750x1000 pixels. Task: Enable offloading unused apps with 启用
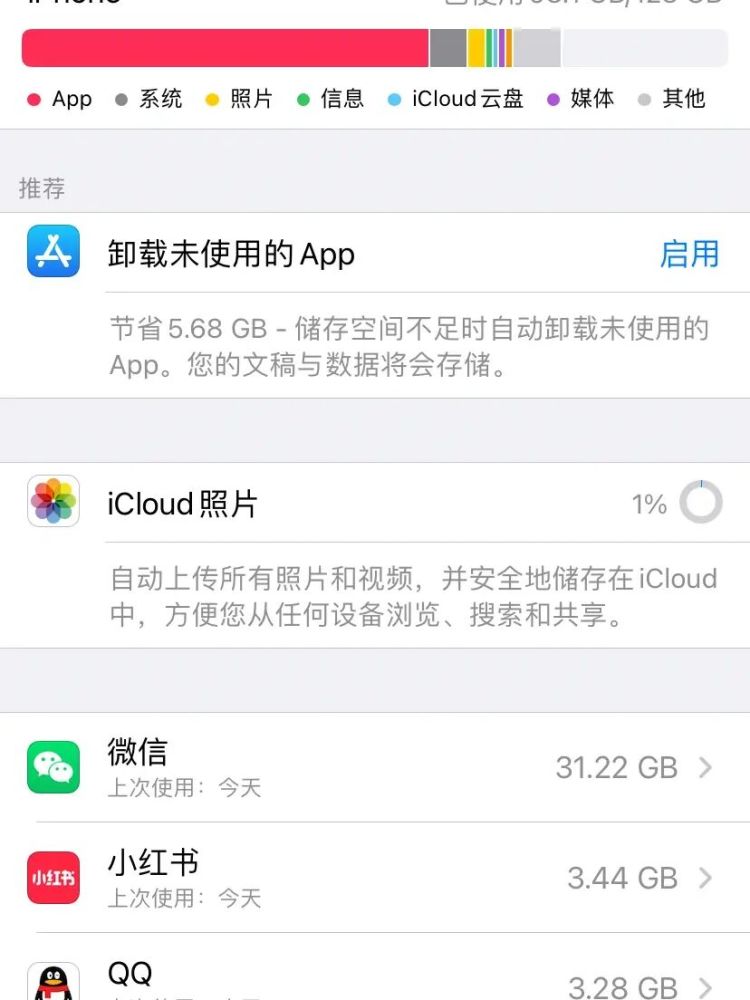pos(689,254)
